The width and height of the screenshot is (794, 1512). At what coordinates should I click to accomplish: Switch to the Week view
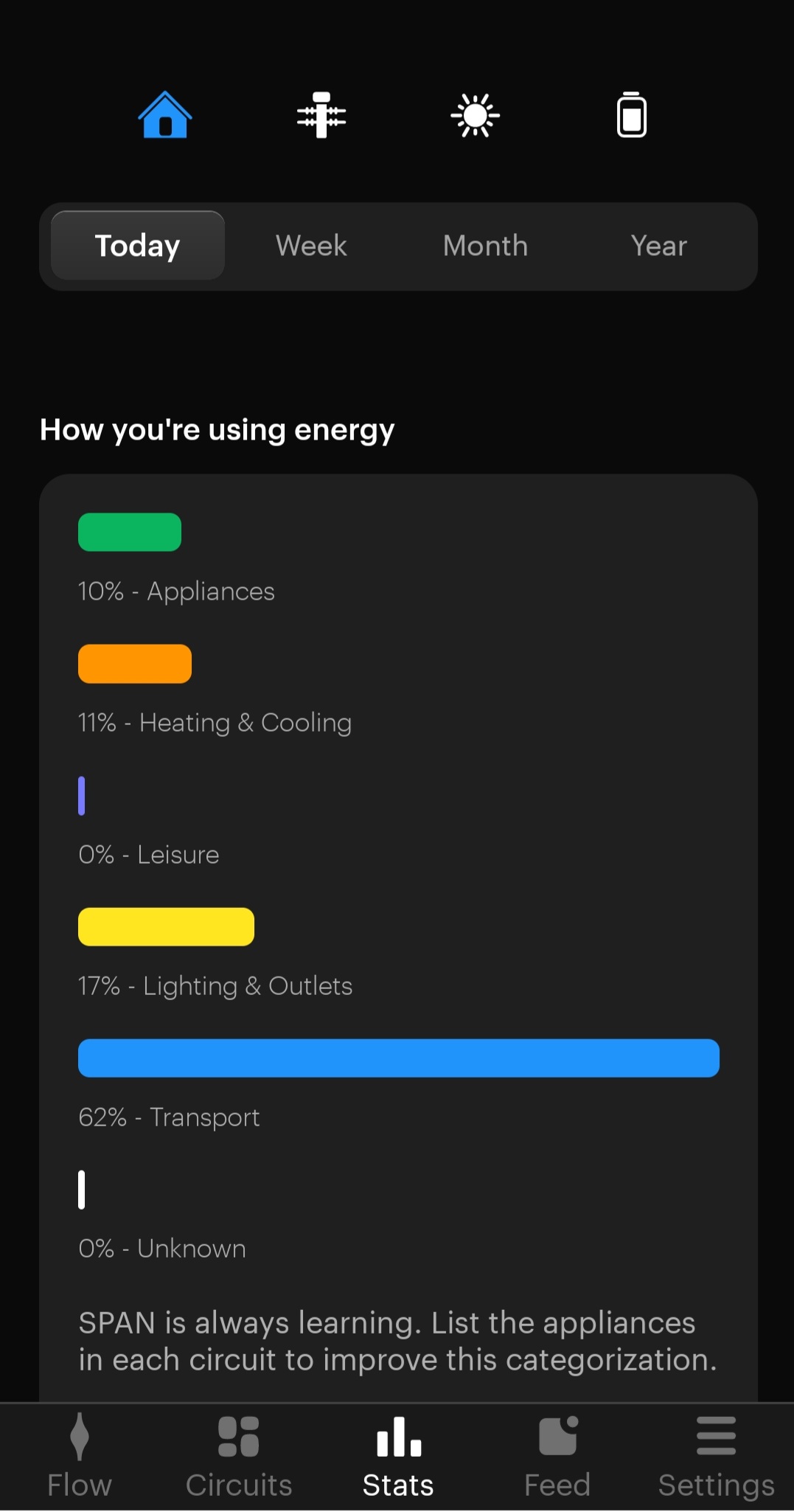click(311, 246)
